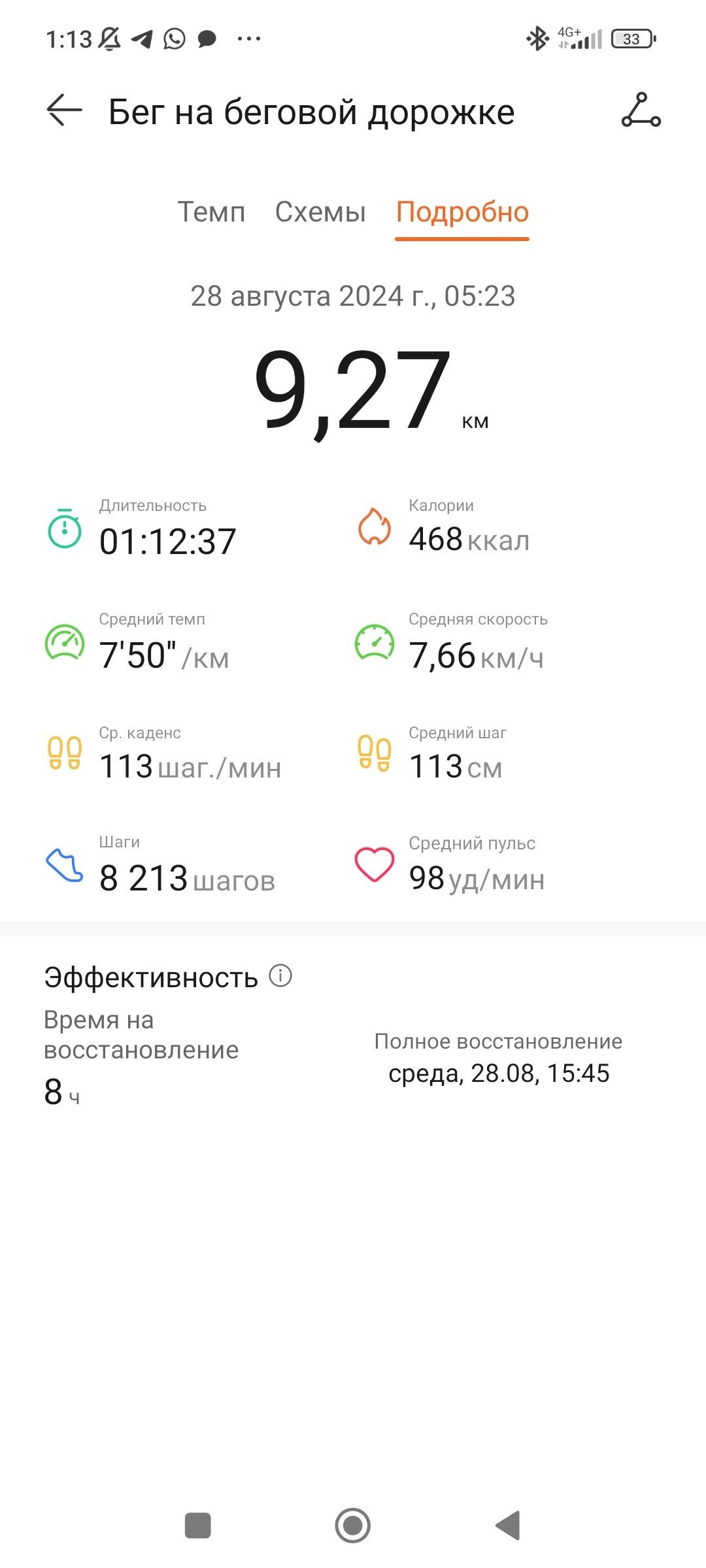Screen dimensions: 706x1568
Task: Open info icon next to Эффективность
Action: coord(280,975)
